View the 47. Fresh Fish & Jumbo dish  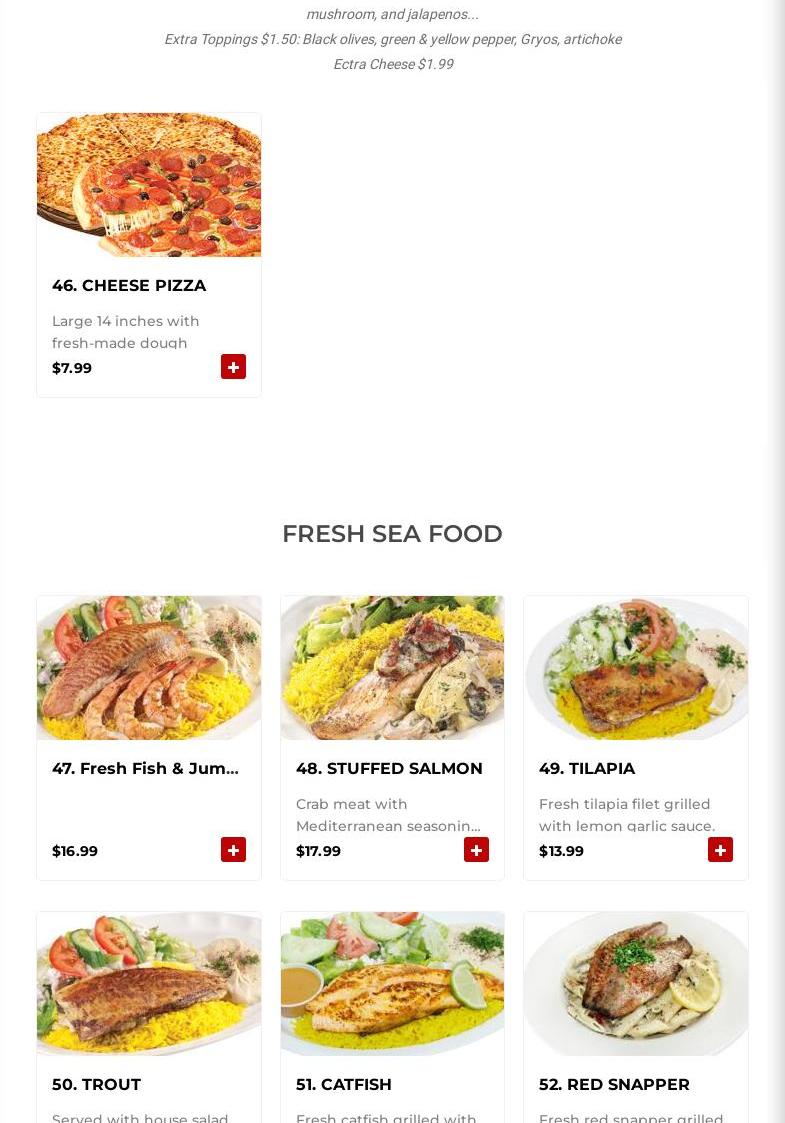[x=145, y=769]
